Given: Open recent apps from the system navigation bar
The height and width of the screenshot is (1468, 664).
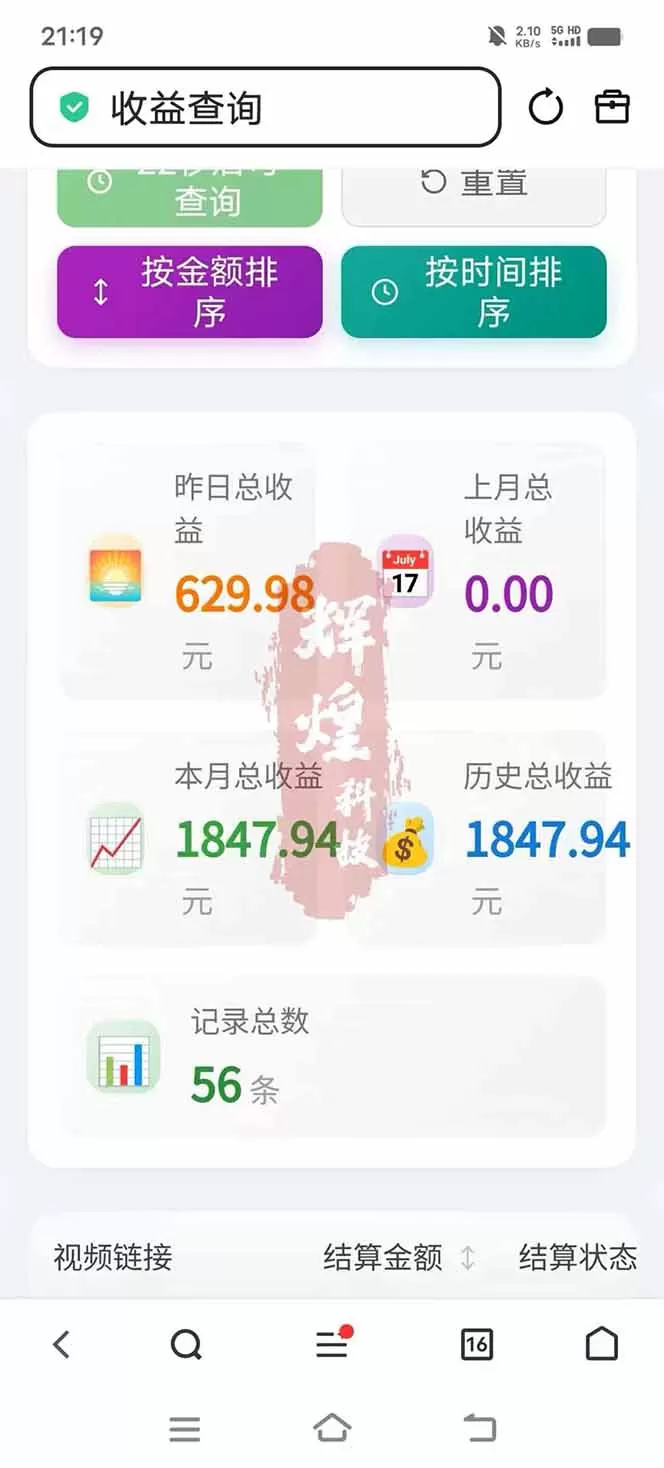Looking at the screenshot, I should click(185, 1428).
